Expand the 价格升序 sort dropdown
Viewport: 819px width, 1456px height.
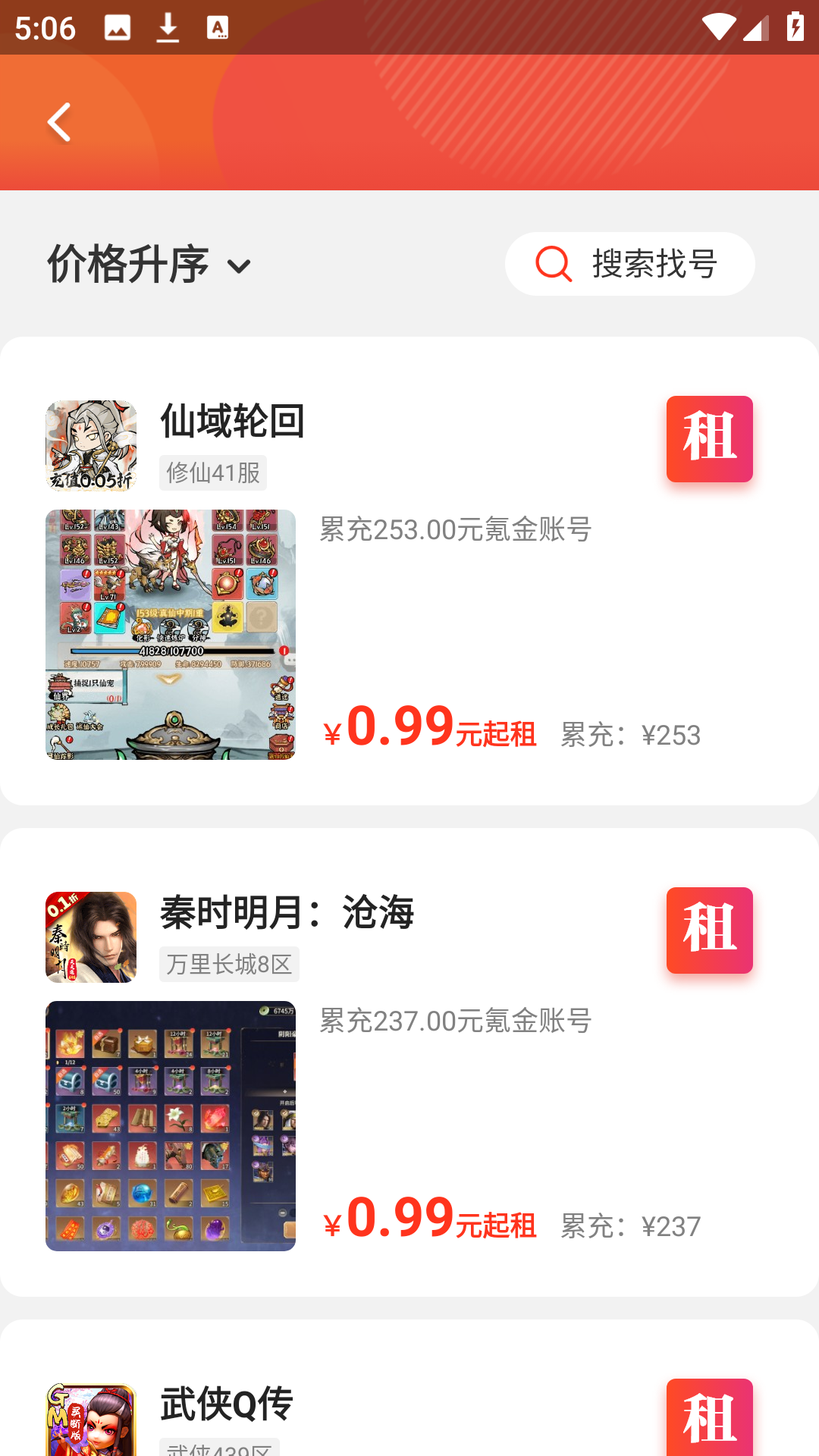click(x=127, y=265)
